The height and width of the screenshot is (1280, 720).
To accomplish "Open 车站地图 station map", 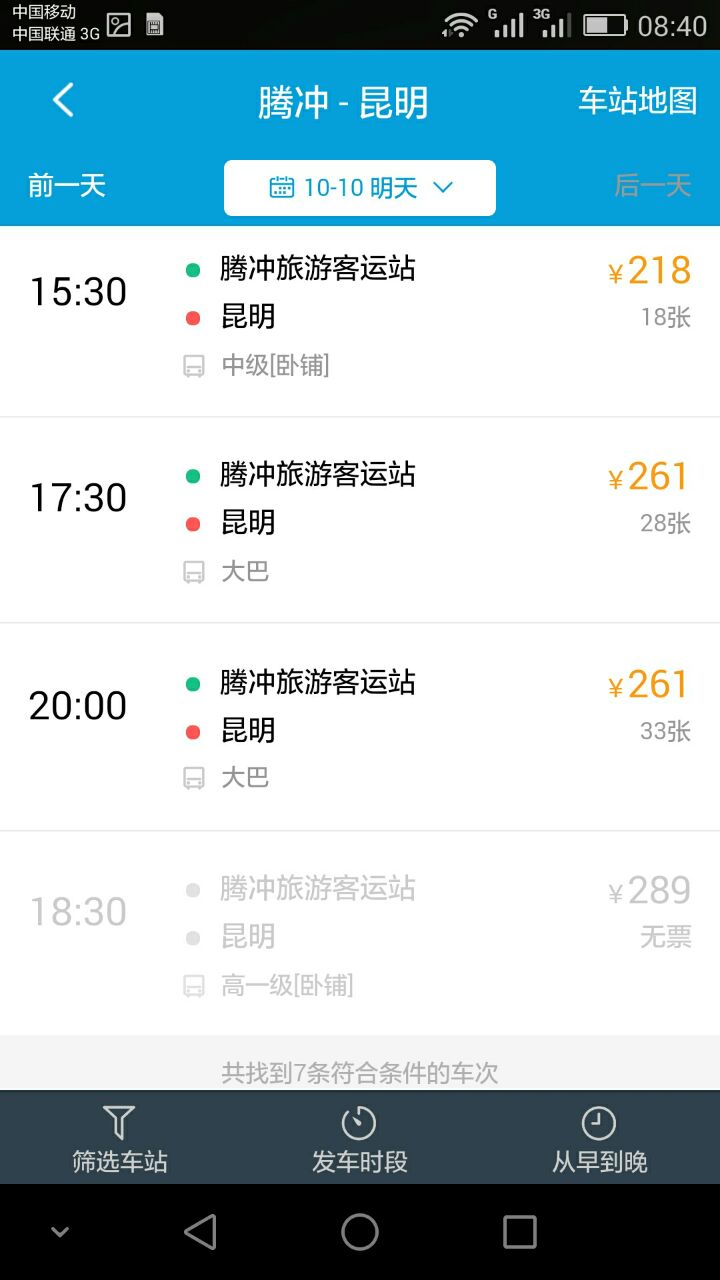I will point(637,101).
